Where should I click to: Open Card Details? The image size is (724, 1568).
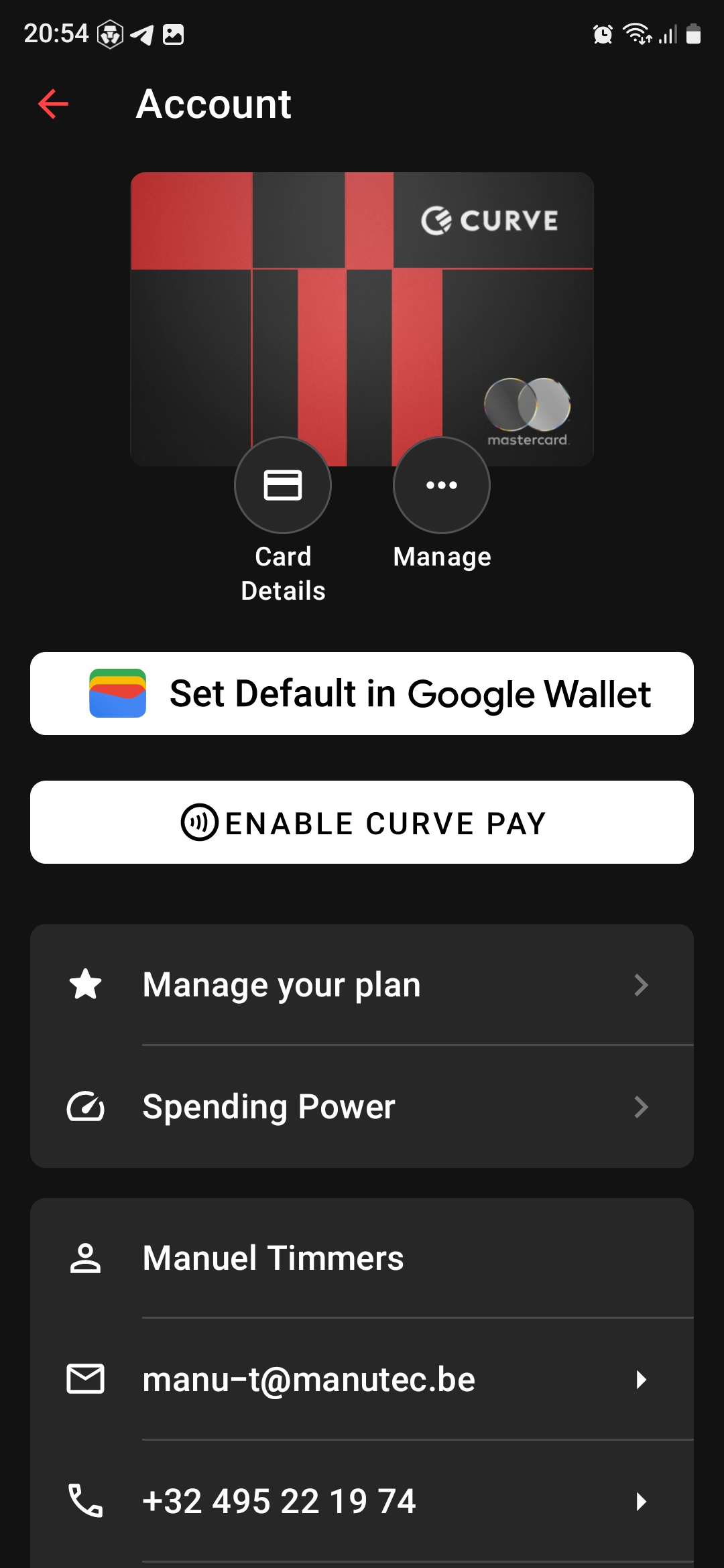click(x=283, y=485)
